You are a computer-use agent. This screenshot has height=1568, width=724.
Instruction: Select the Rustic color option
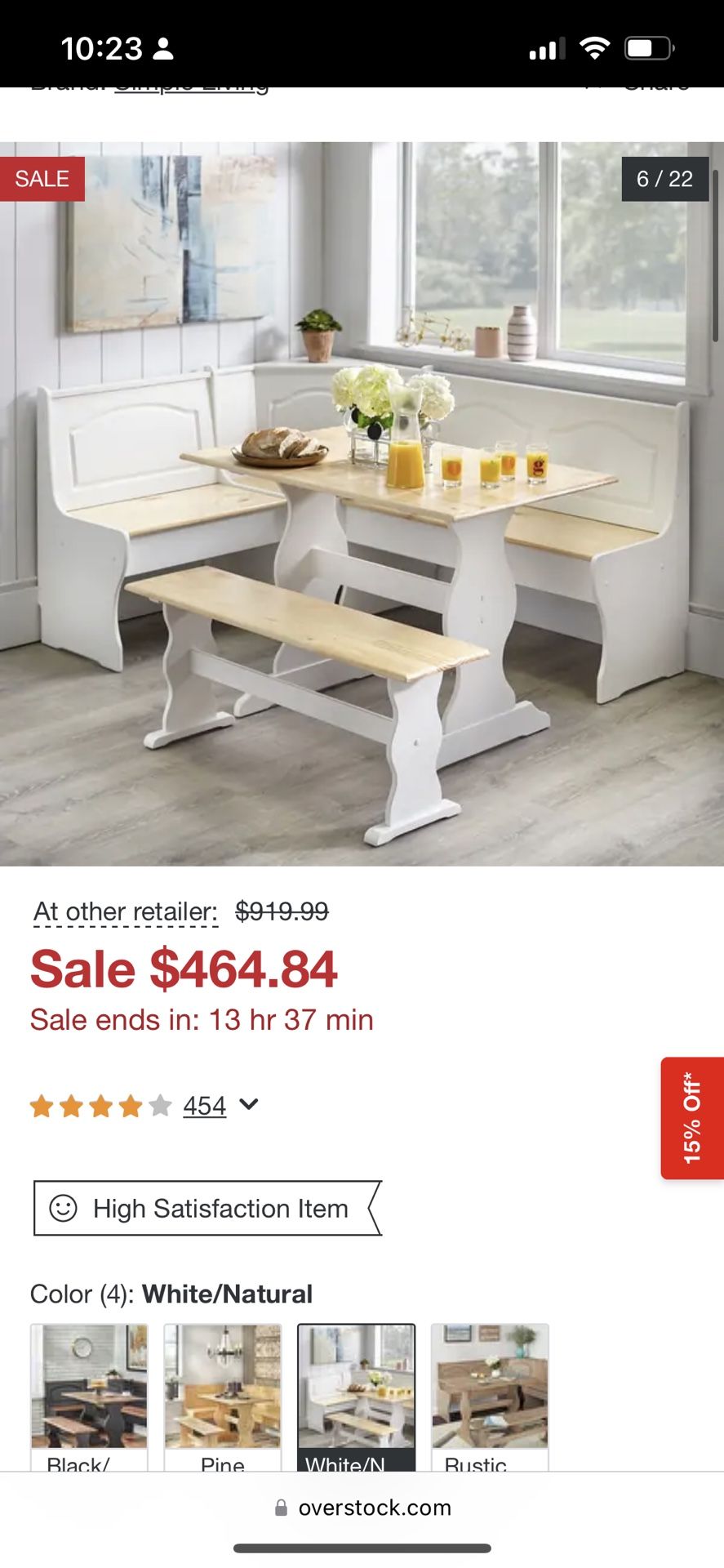[491, 1398]
